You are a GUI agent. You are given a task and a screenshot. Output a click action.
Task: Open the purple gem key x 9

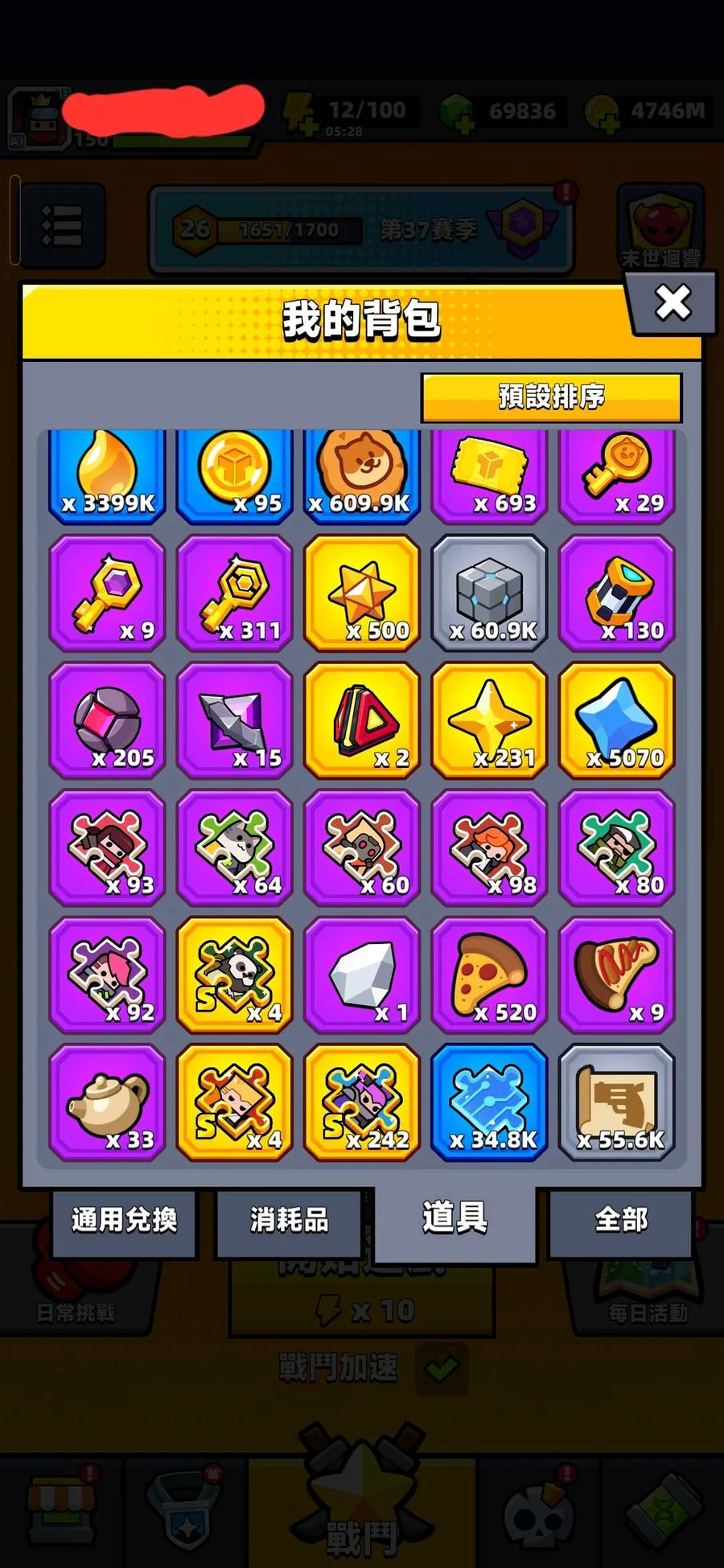pos(107,593)
